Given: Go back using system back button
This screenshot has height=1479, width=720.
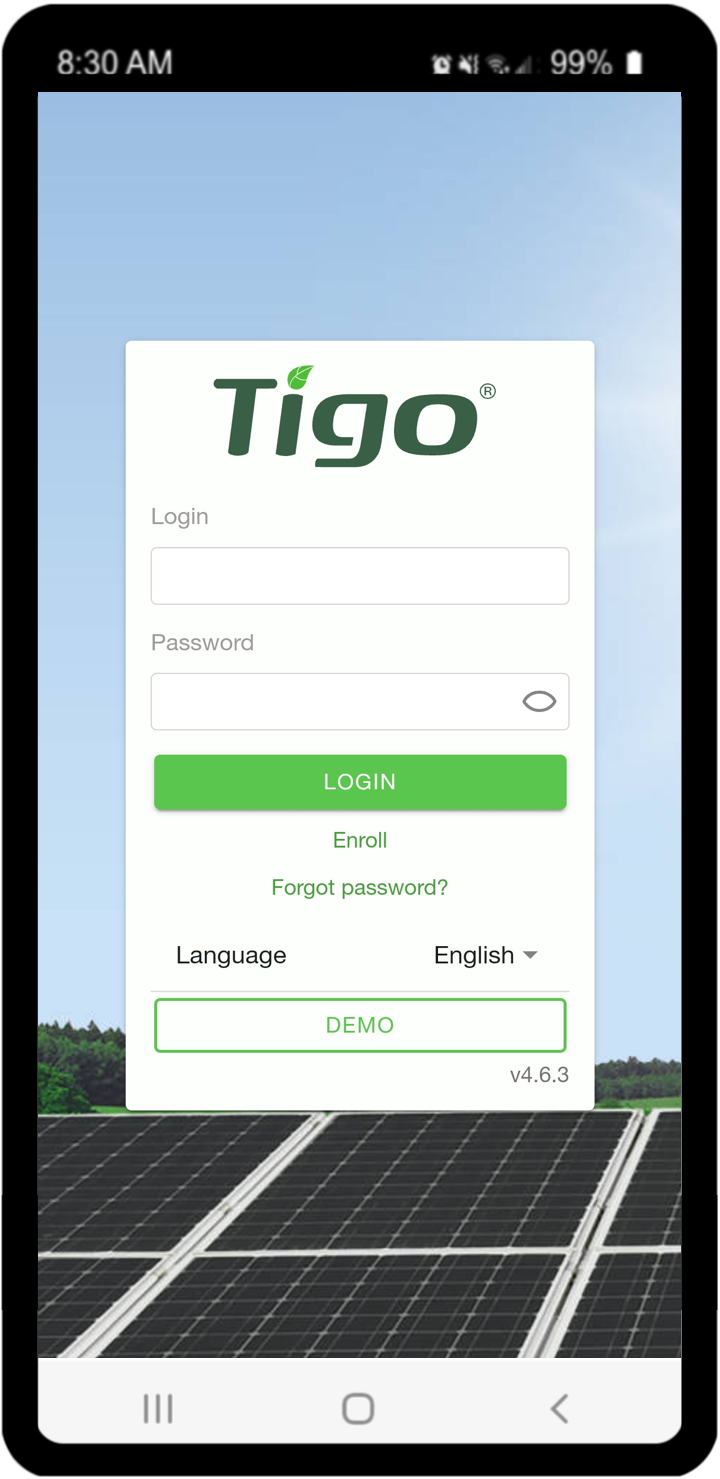Looking at the screenshot, I should click(x=559, y=1409).
